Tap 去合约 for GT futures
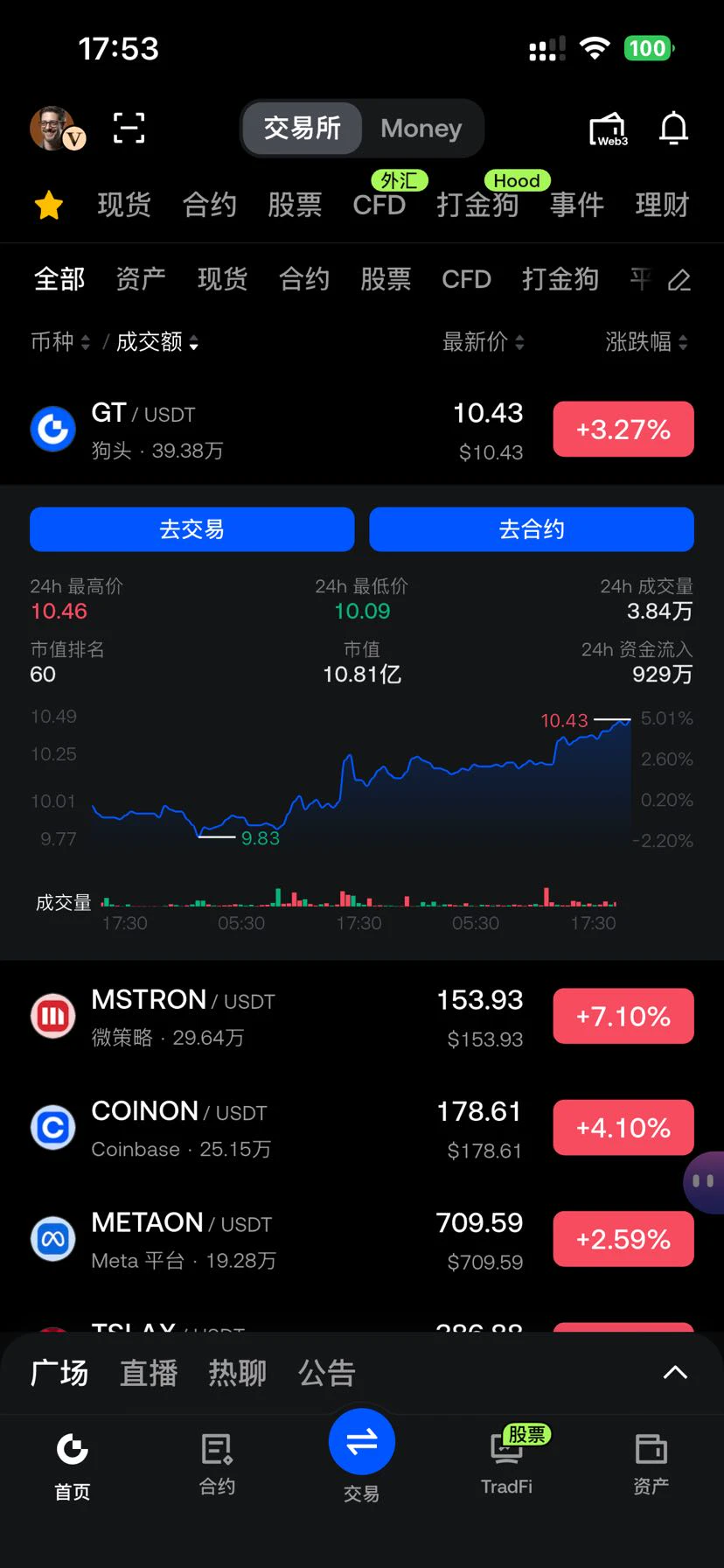 pyautogui.click(x=532, y=529)
